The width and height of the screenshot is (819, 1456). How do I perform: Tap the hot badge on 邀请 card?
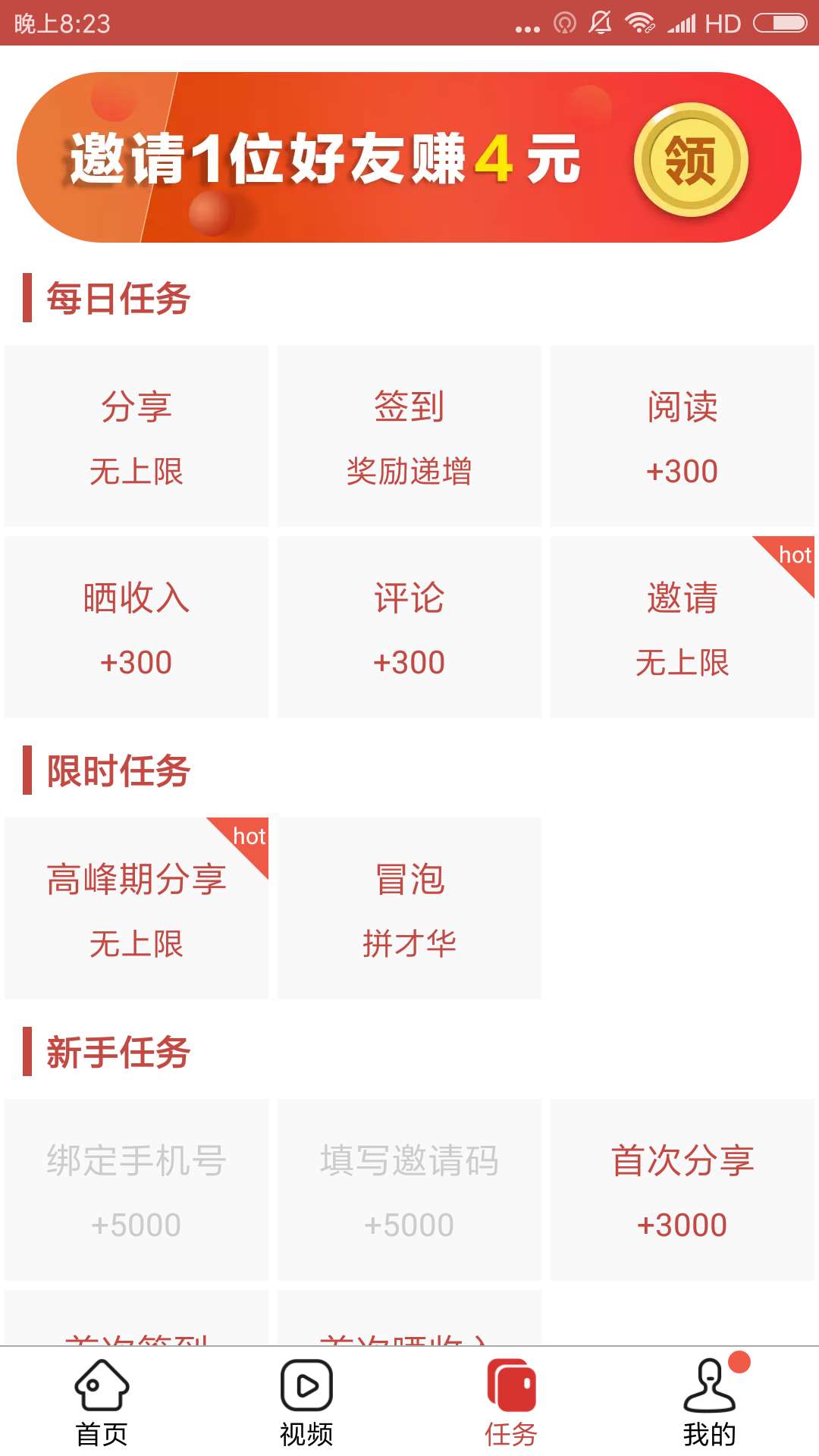pyautogui.click(x=792, y=557)
